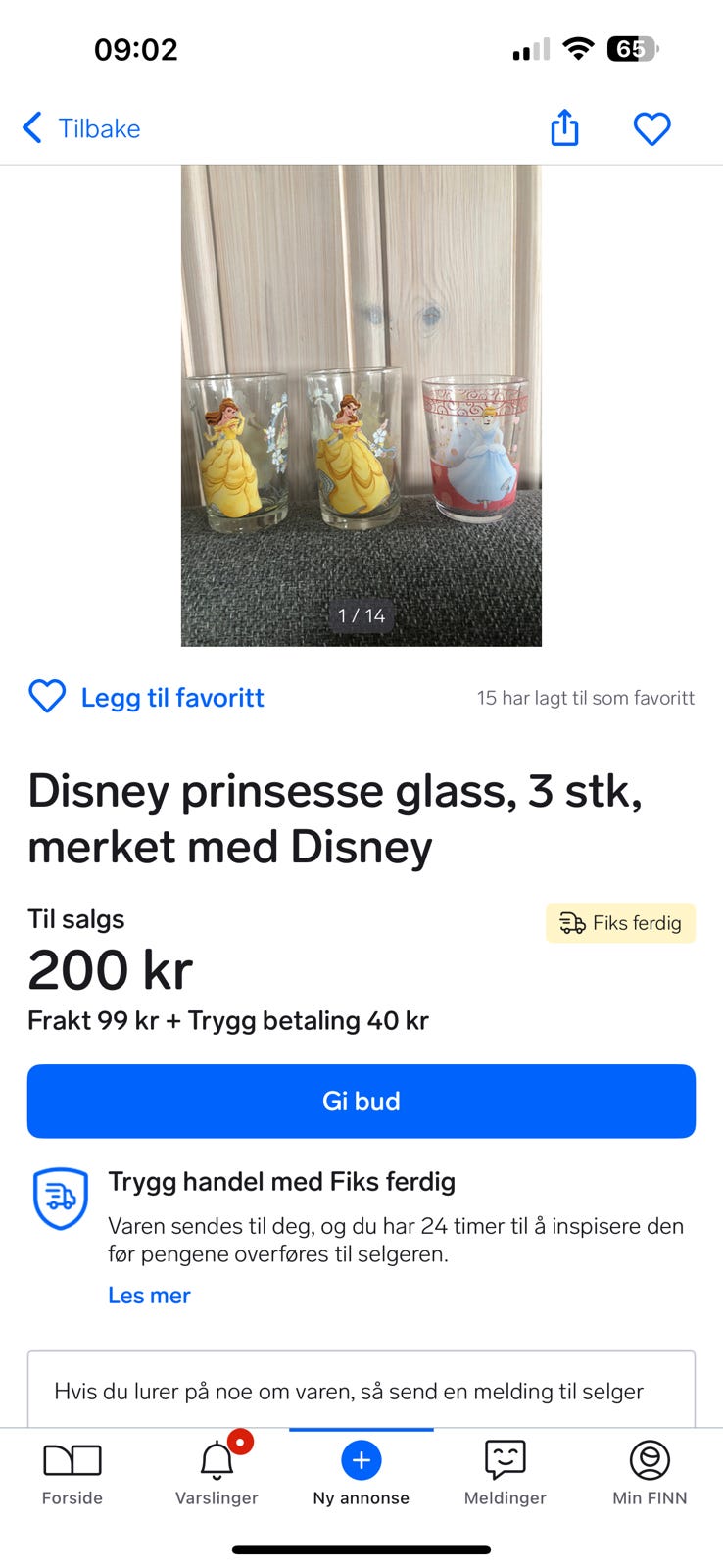Tap the heart icon in the top bar
The width and height of the screenshot is (723, 1568).
651,128
